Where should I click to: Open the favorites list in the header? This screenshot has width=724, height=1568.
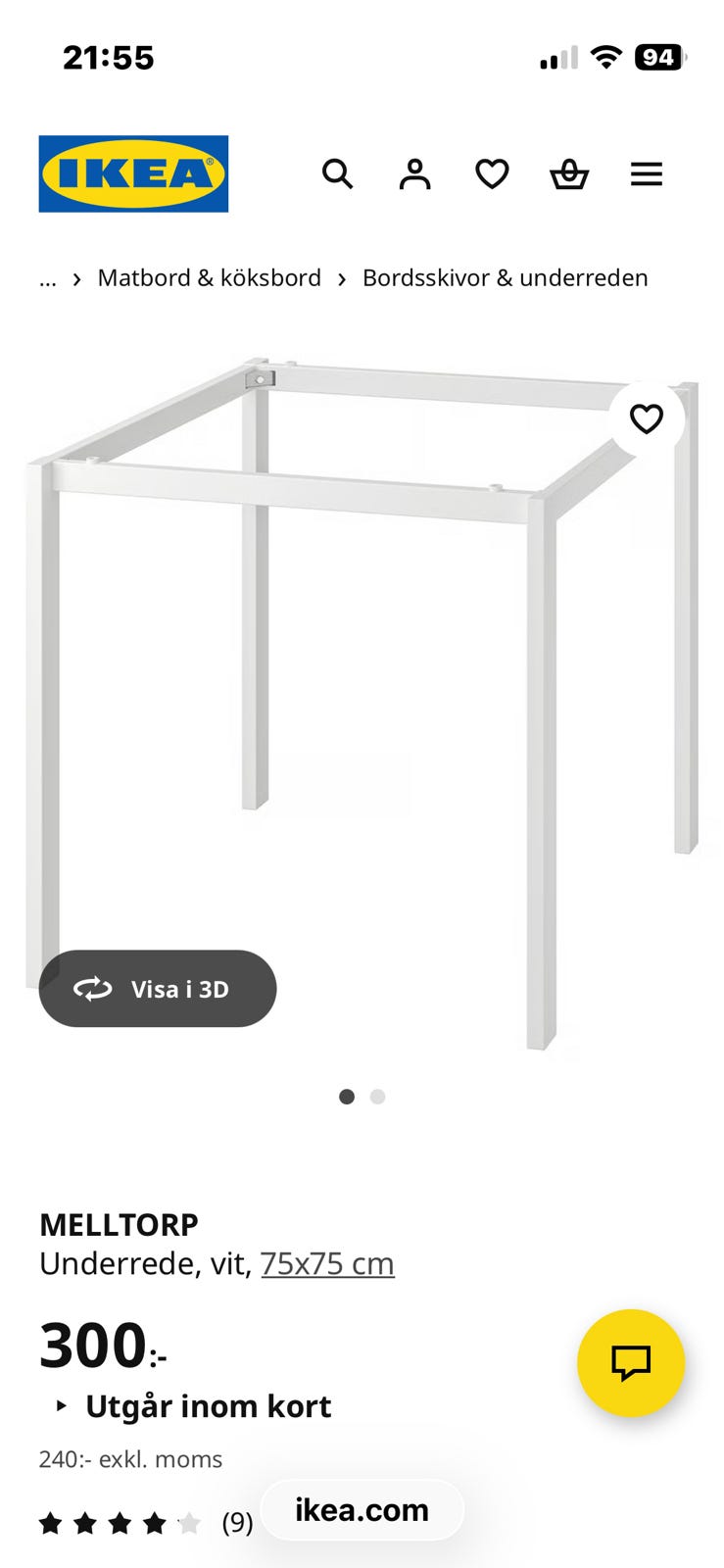(492, 174)
